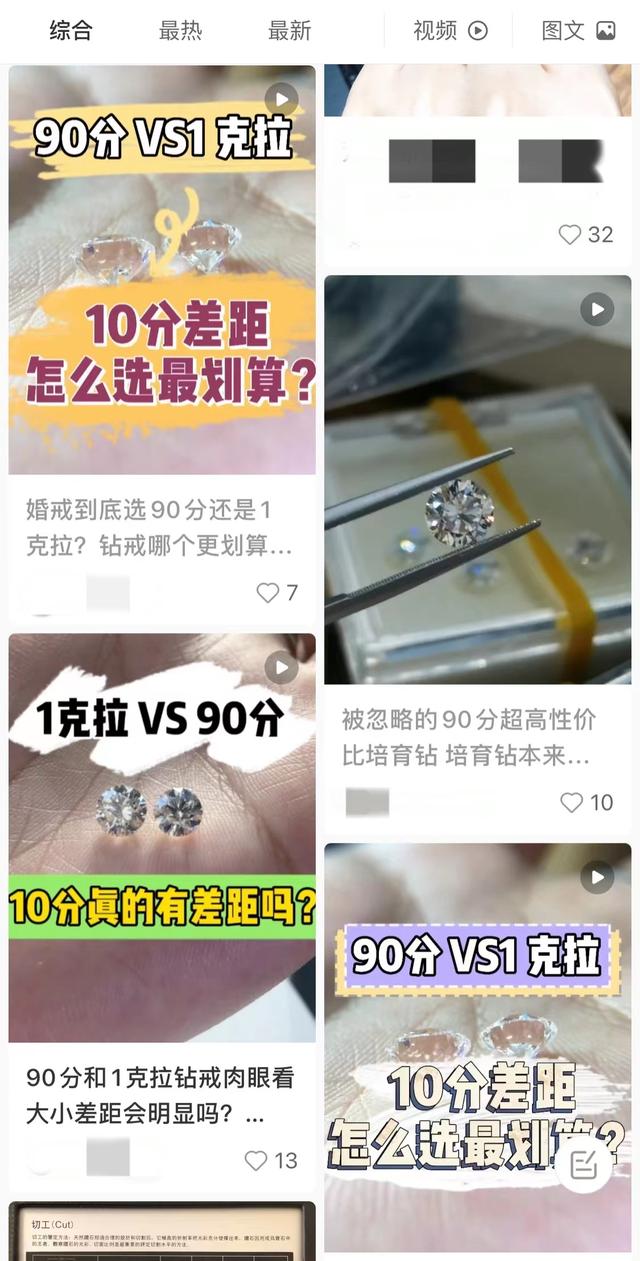The height and width of the screenshot is (1261, 640).
Task: Tap the floating compose note button
Action: [x=584, y=1164]
